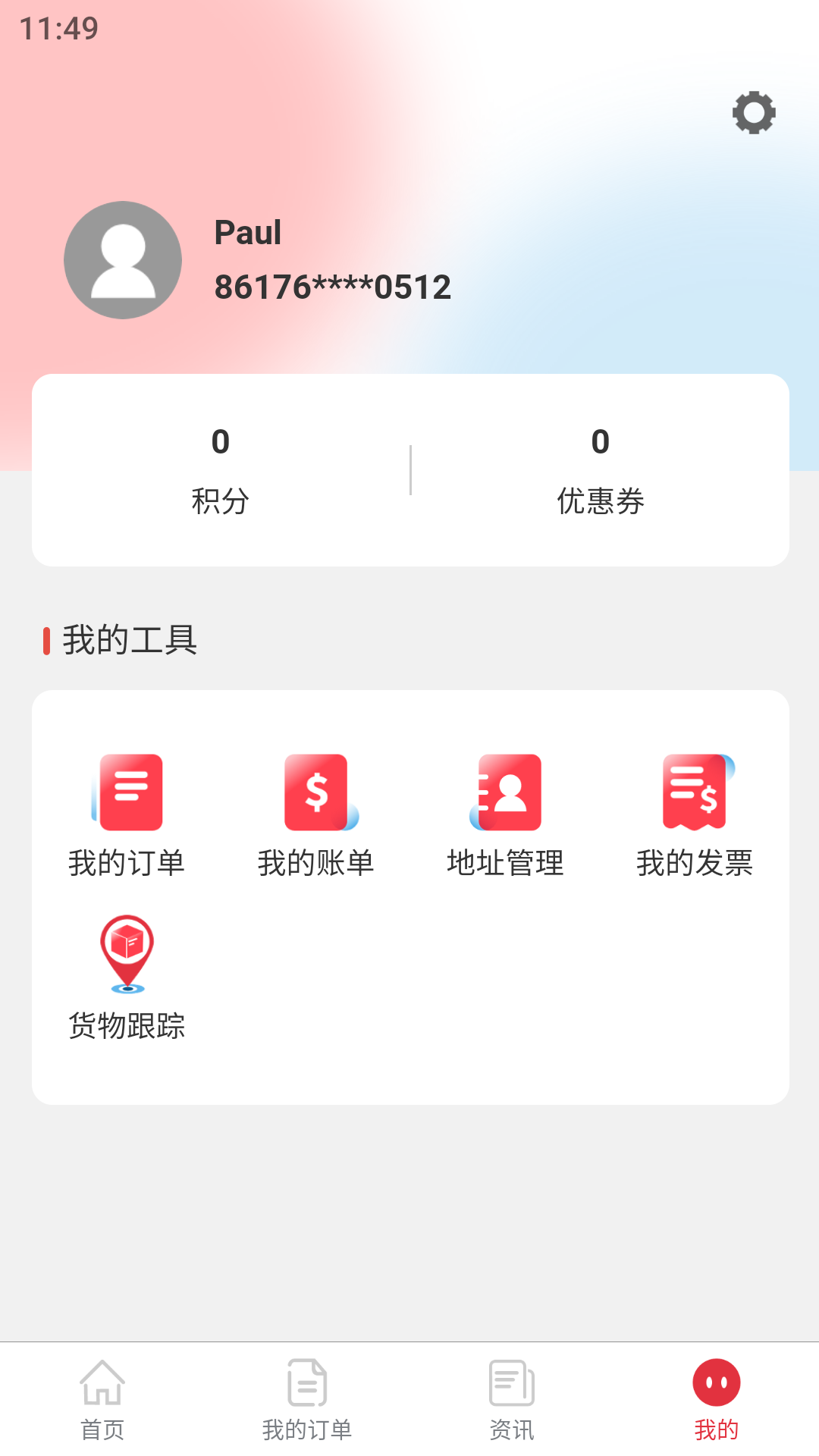Select the 我的账单 billing icon
This screenshot has height=1456, width=819.
coord(316,792)
